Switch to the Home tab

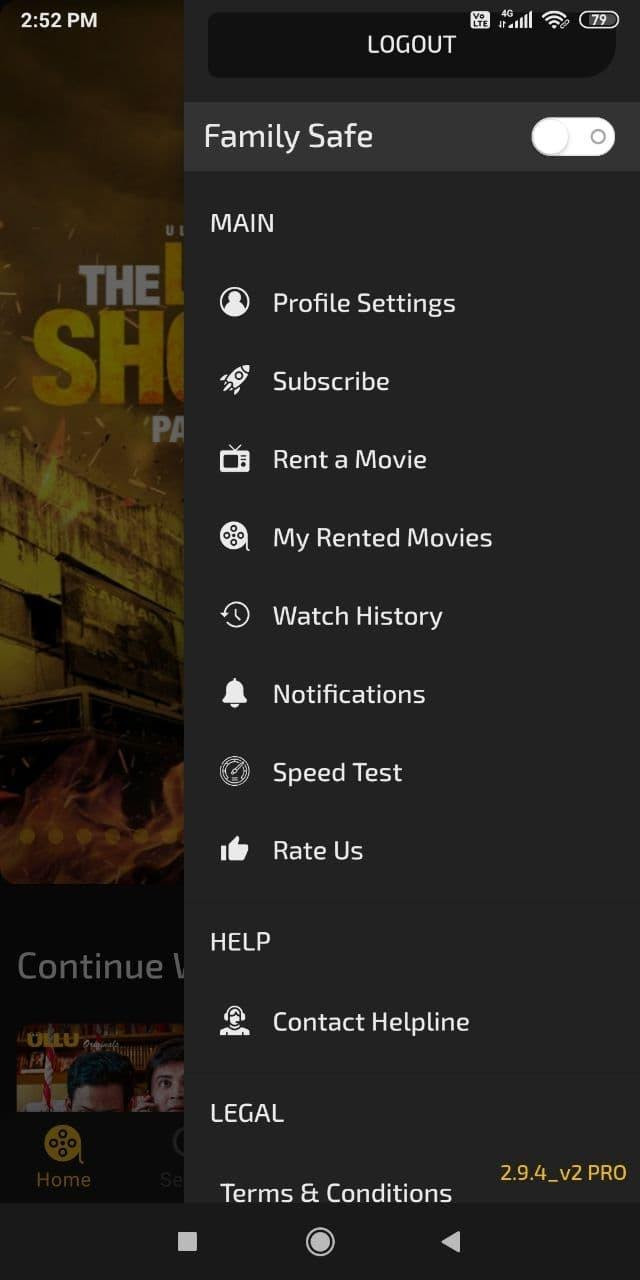63,1157
